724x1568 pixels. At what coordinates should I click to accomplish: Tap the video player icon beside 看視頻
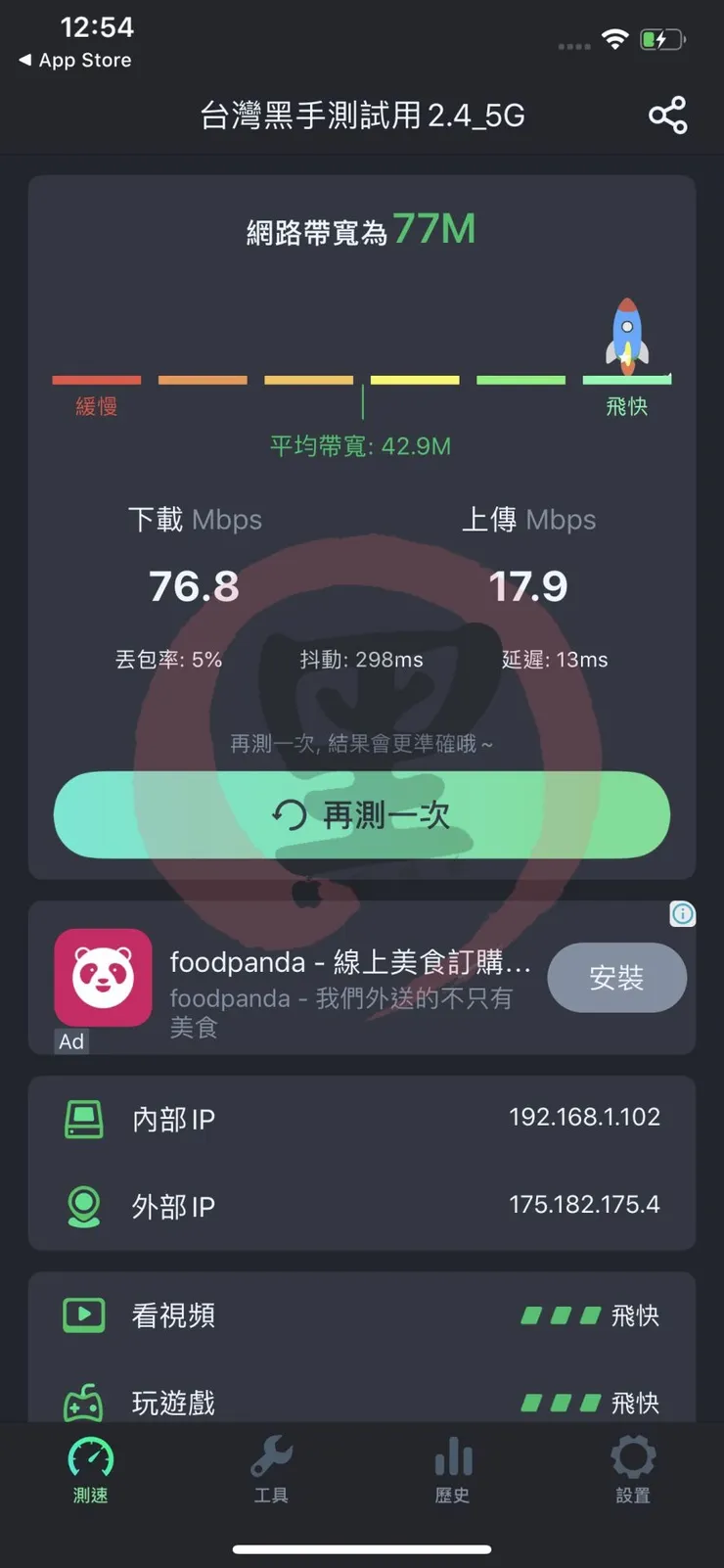83,1314
